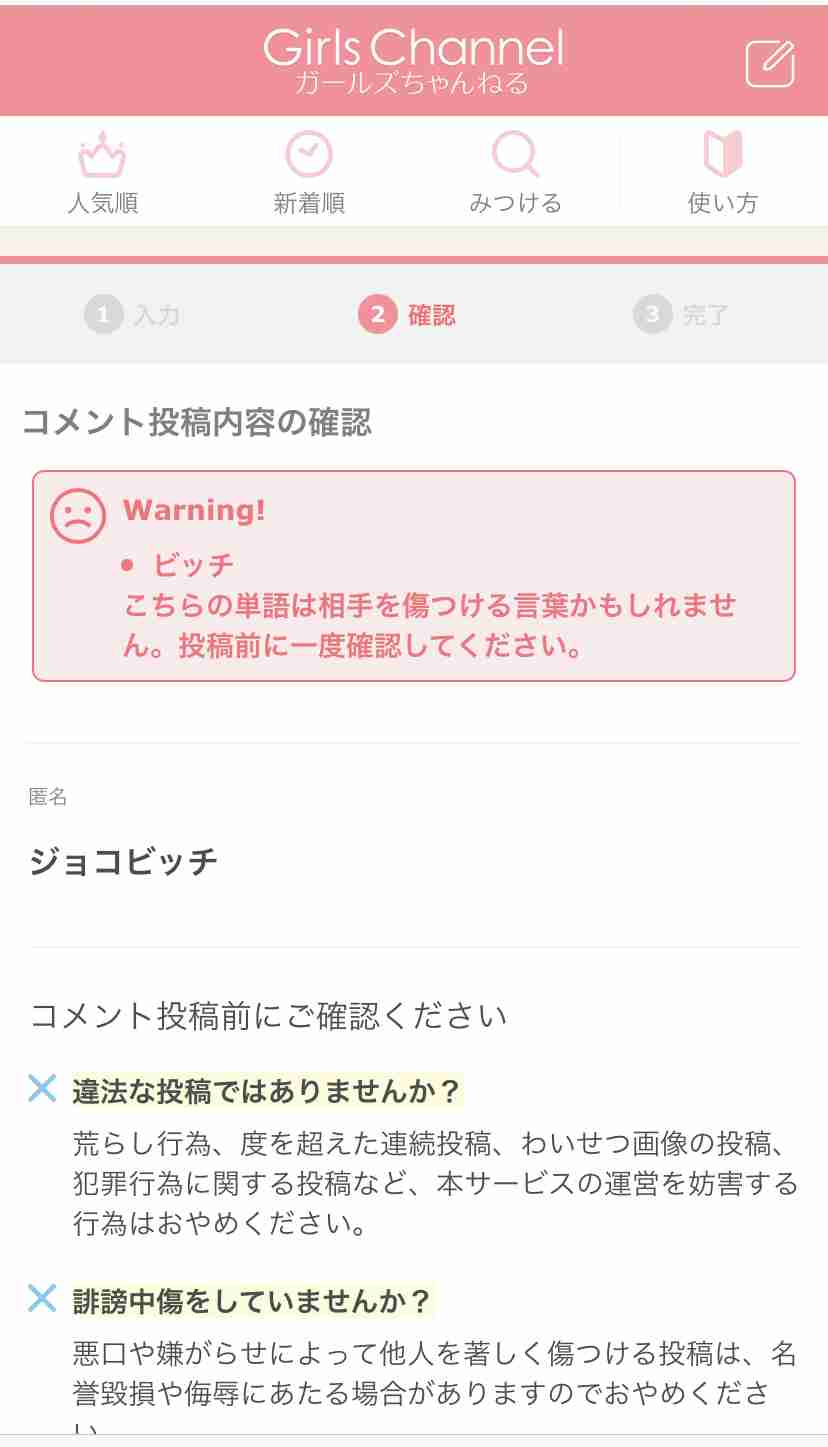Go home via the Girls Channel logo
828x1447 pixels.
coord(414,60)
